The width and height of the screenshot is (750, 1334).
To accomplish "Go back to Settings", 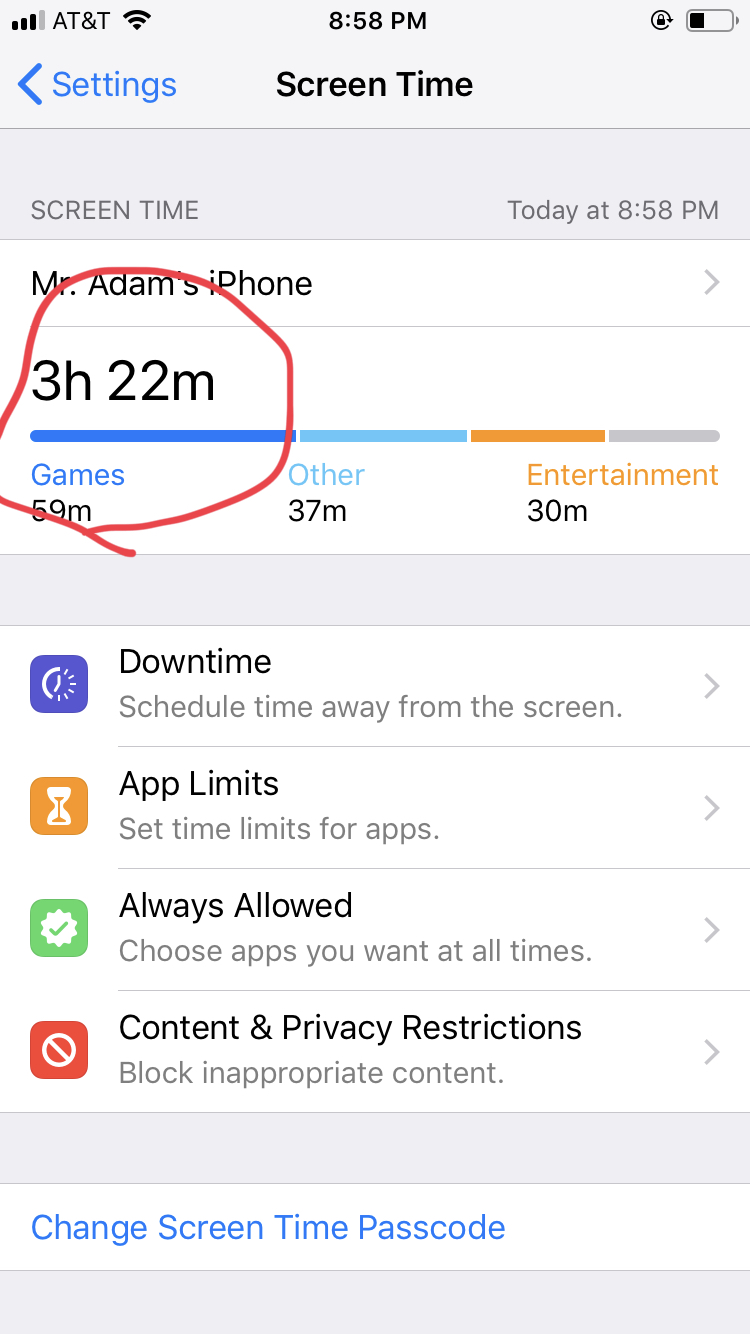I will click(x=97, y=85).
